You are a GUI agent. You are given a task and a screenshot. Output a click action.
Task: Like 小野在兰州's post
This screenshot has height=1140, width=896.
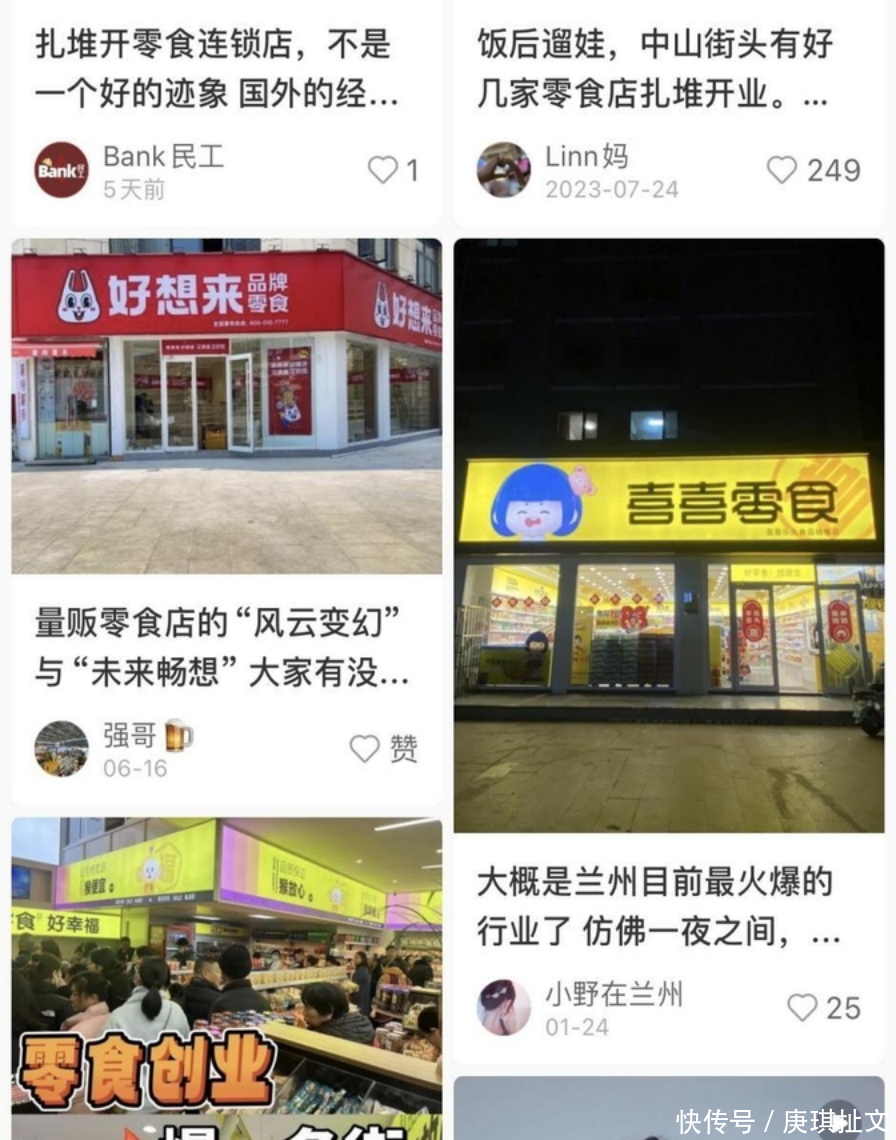point(802,1007)
